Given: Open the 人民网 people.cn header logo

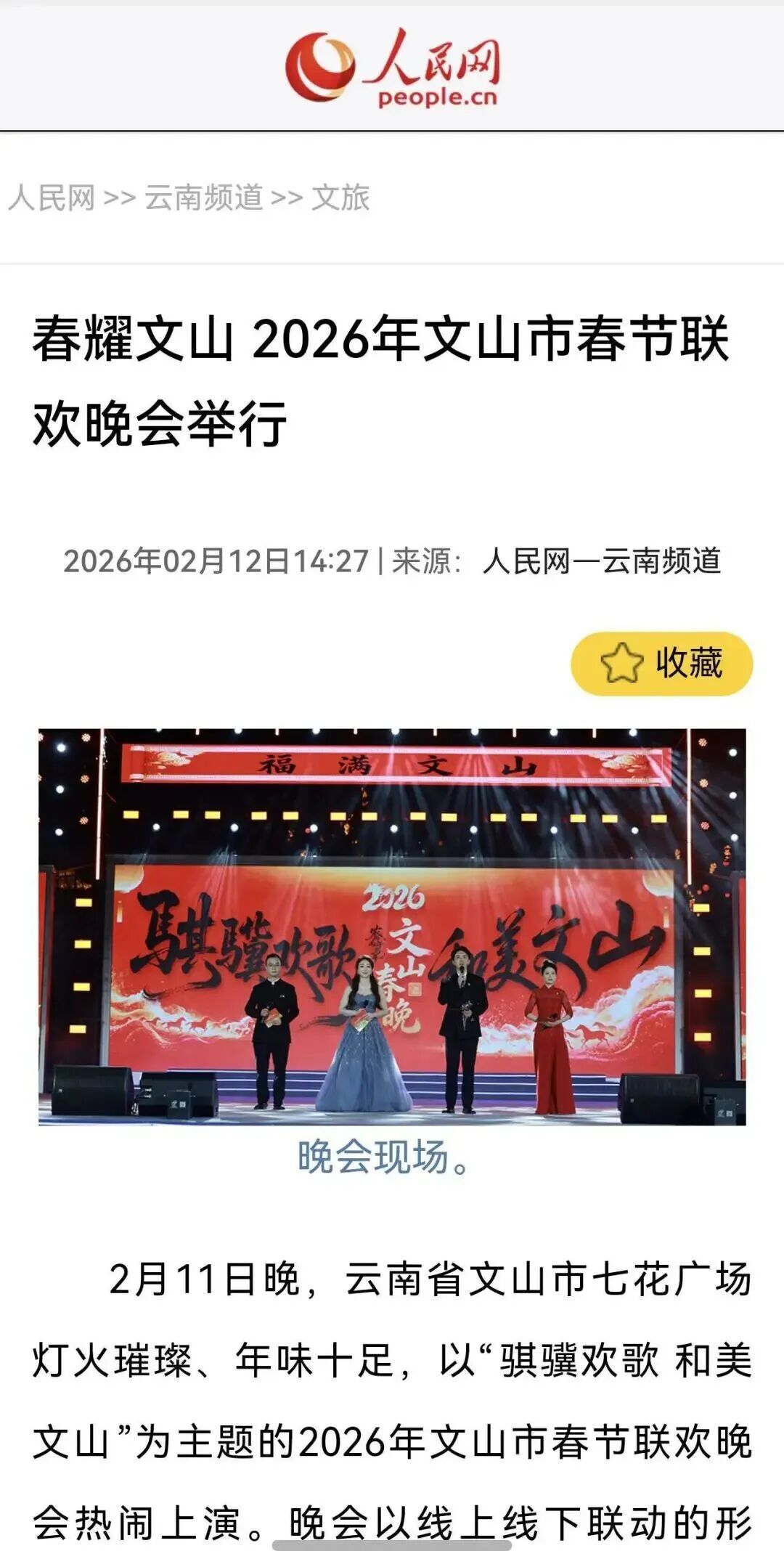Looking at the screenshot, I should tap(392, 67).
